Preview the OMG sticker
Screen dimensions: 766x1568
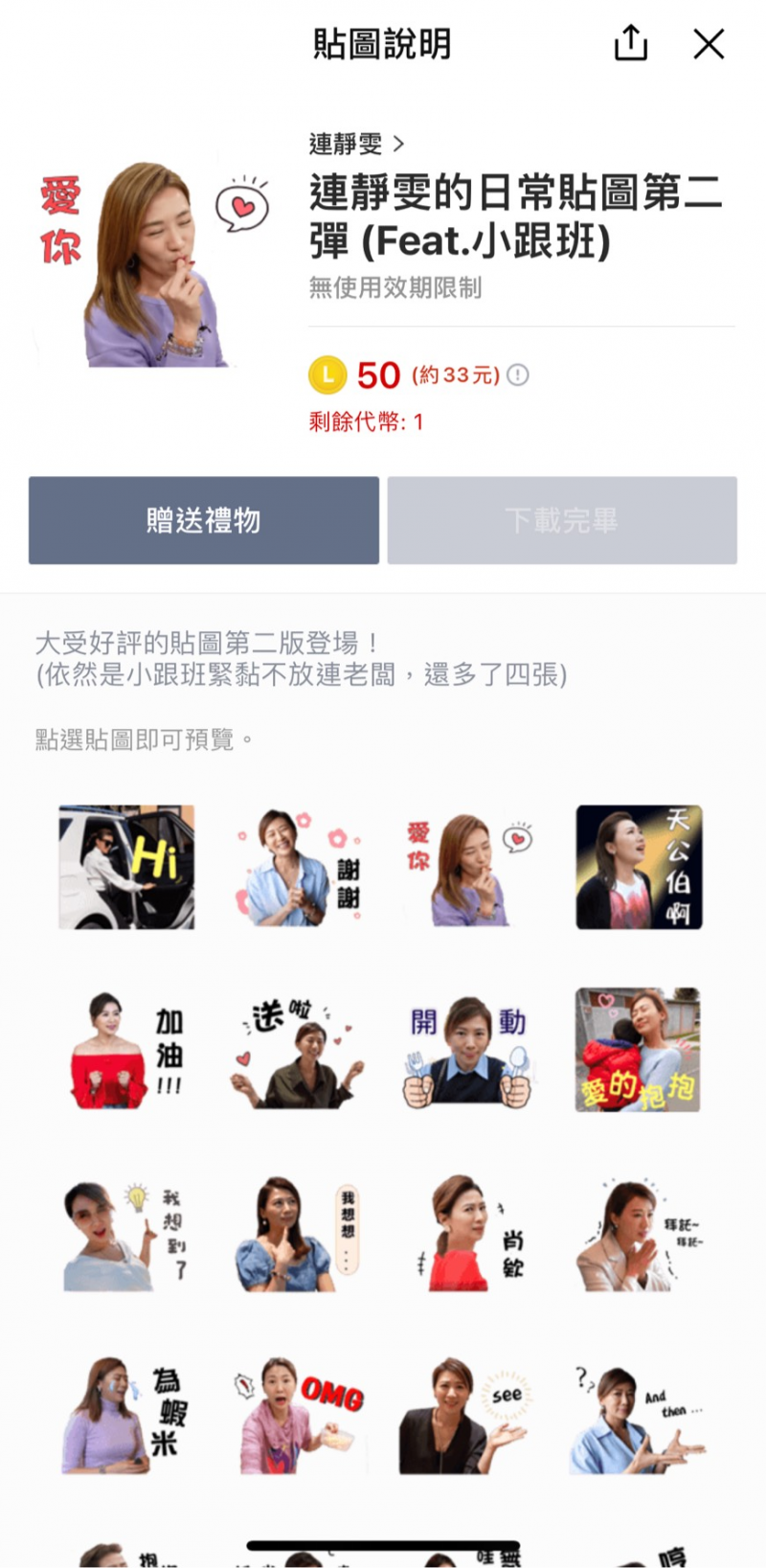[298, 1416]
